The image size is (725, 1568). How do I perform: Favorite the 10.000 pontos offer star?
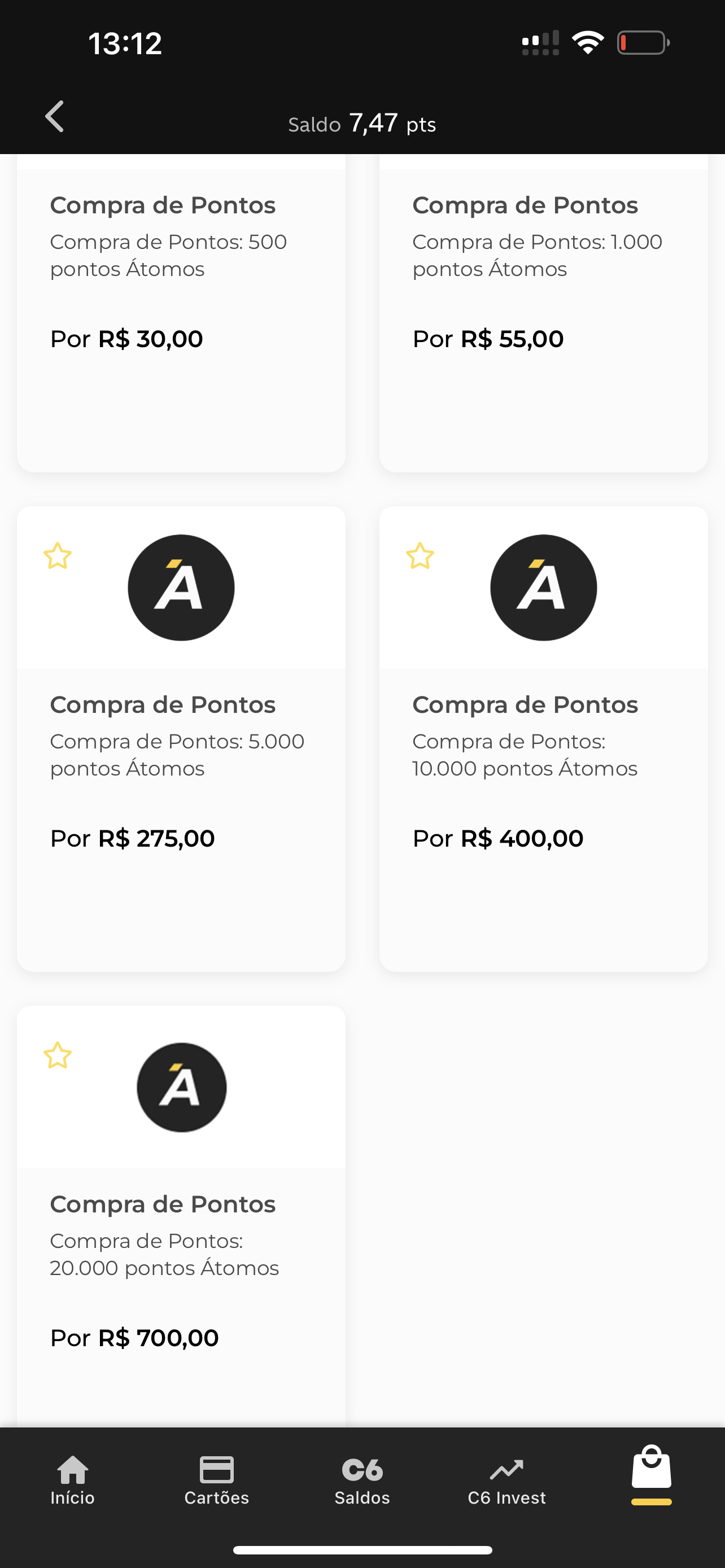(420, 556)
